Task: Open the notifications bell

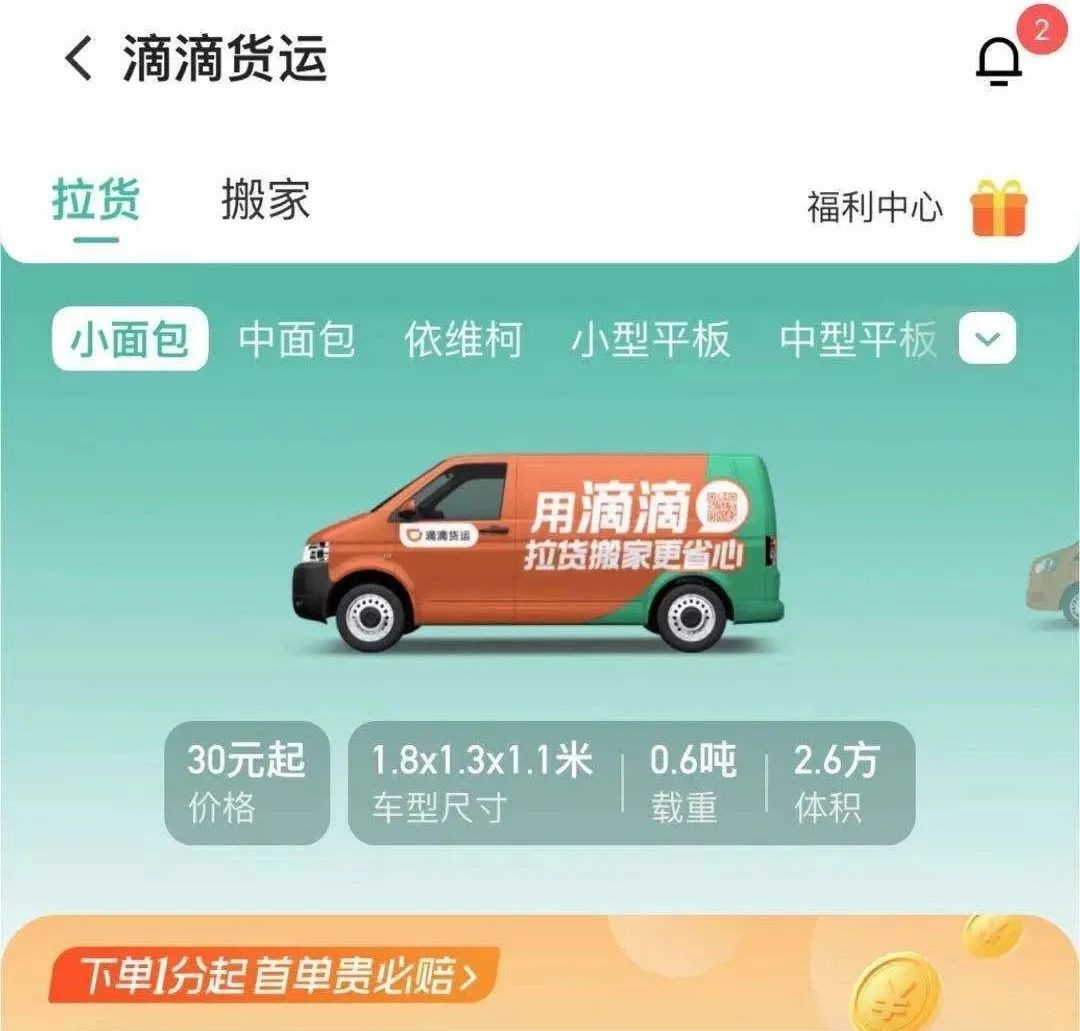Action: click(x=998, y=62)
